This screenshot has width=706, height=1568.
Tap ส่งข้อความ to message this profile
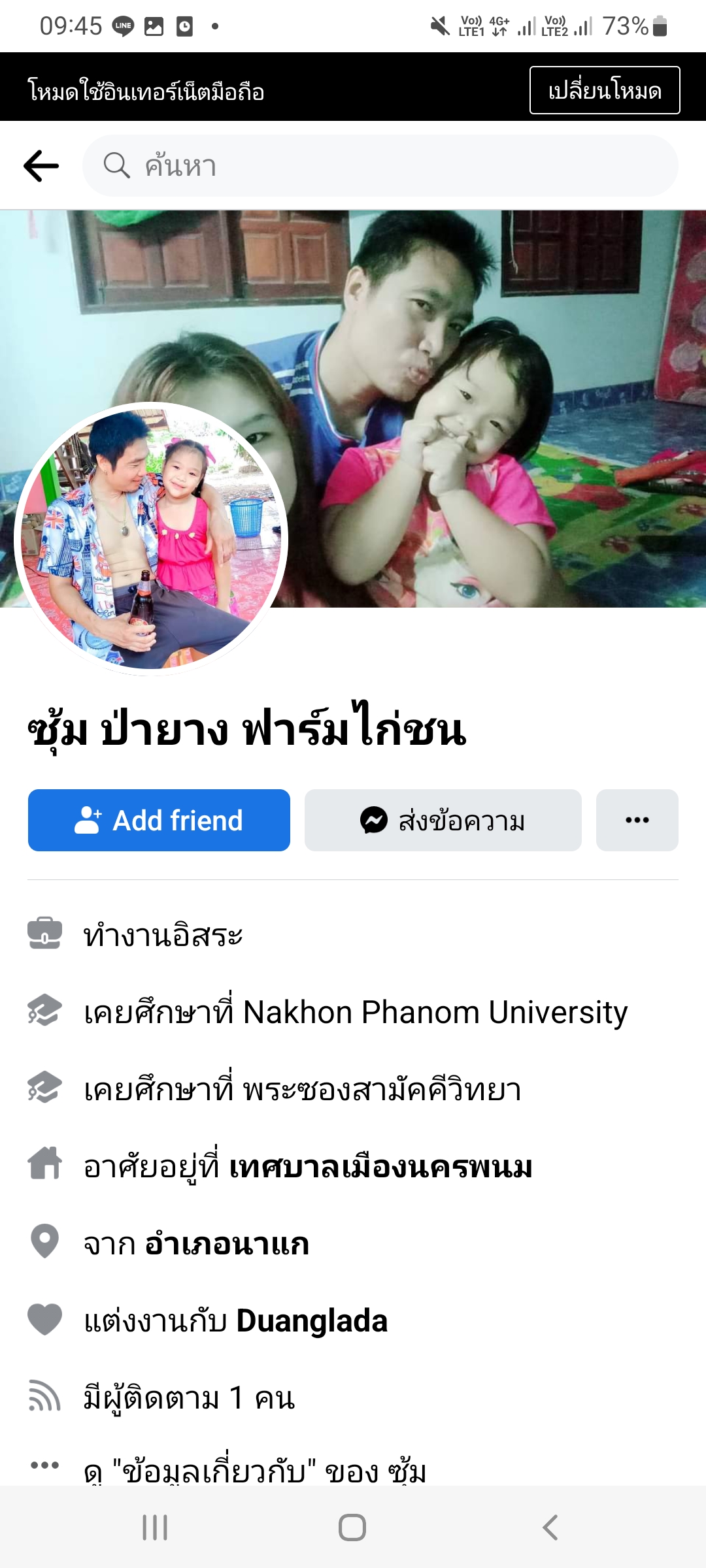click(x=443, y=820)
